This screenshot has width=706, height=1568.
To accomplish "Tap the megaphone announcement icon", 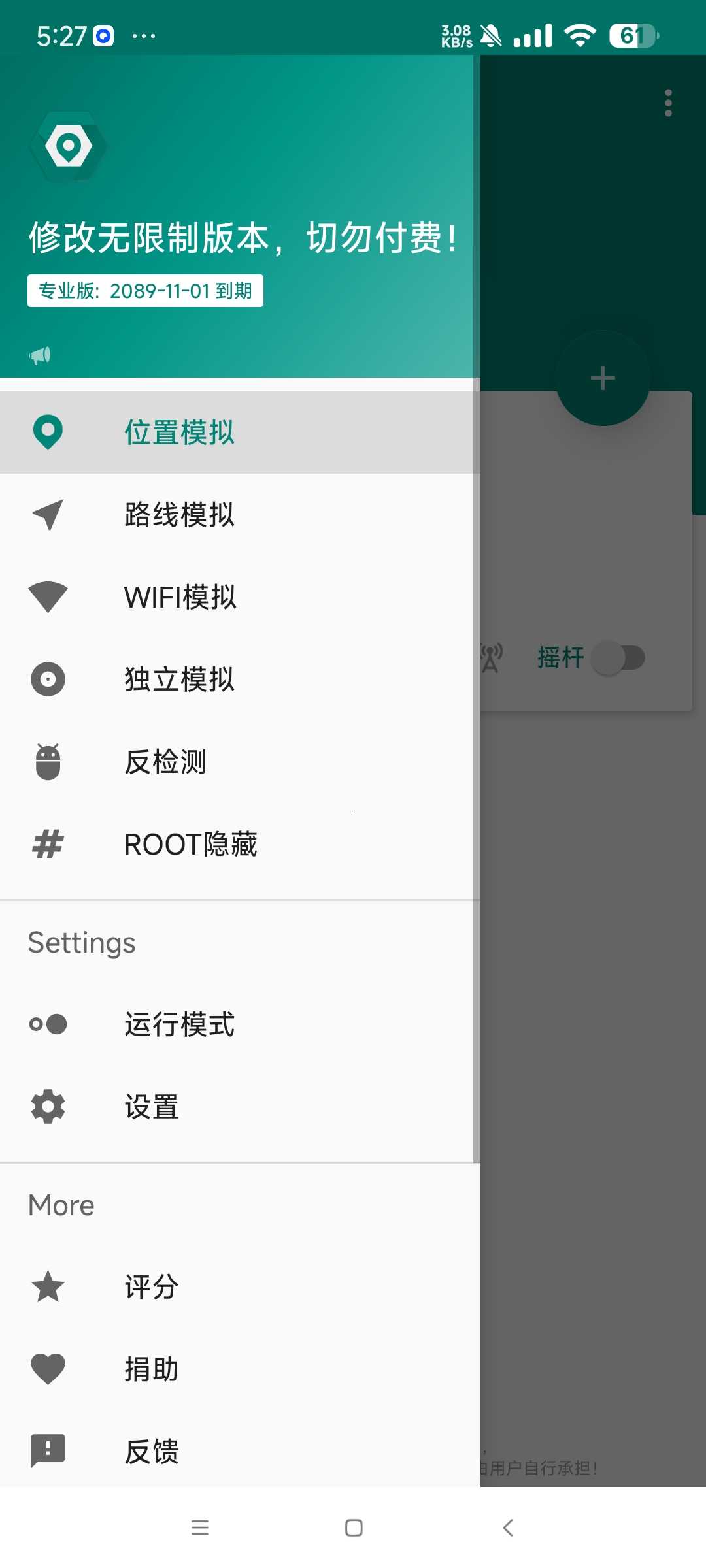I will (40, 355).
